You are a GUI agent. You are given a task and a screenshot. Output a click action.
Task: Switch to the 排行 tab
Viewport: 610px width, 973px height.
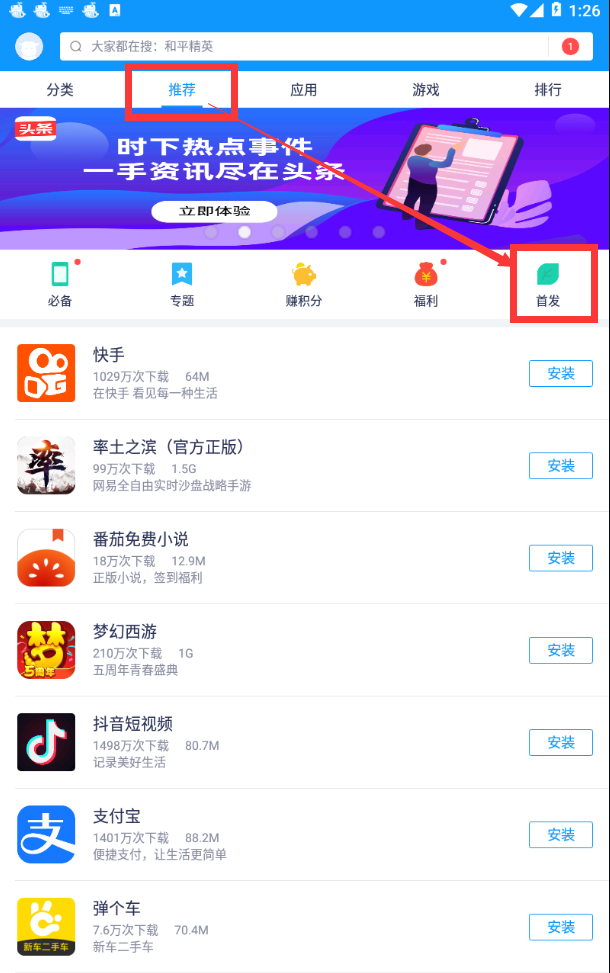click(x=548, y=90)
